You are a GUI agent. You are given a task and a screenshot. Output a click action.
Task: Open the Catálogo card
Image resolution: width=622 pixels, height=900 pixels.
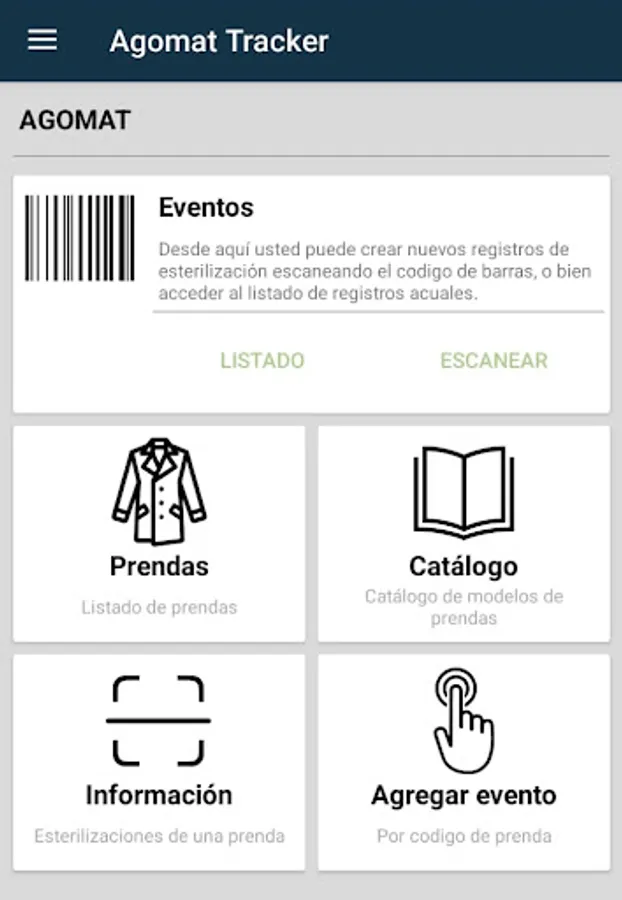[464, 534]
